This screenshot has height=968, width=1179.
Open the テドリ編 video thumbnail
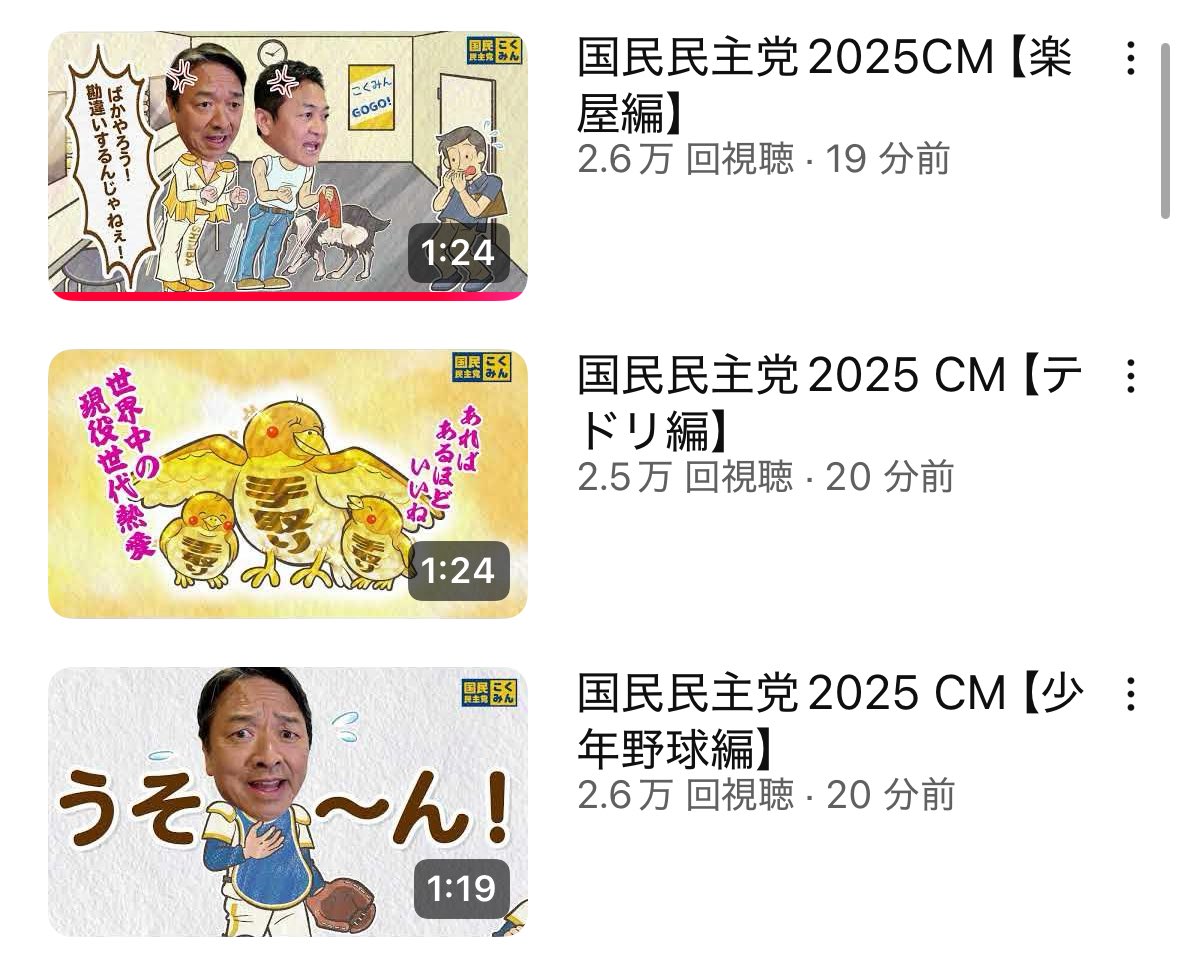coord(288,483)
